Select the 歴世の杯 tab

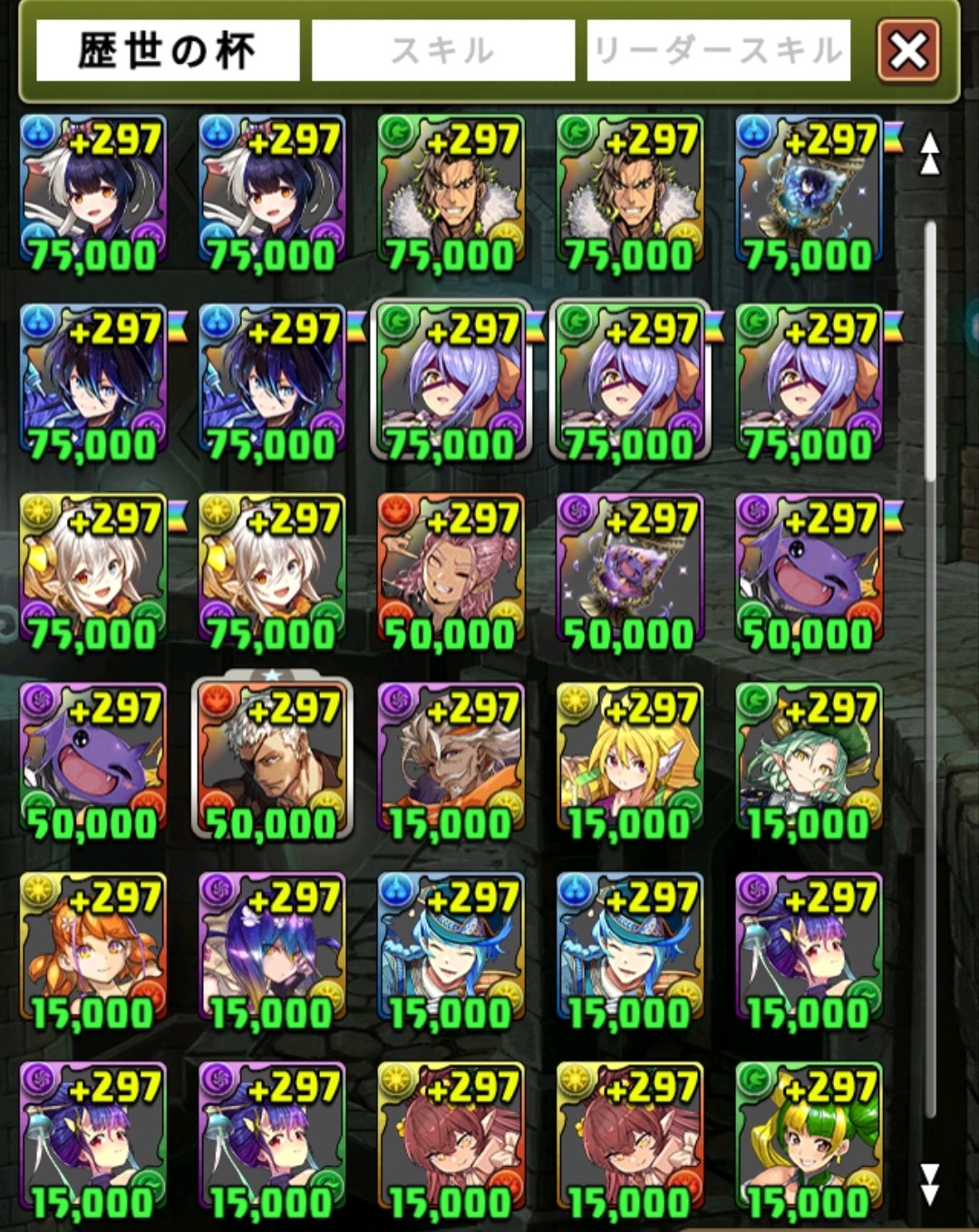(x=168, y=51)
